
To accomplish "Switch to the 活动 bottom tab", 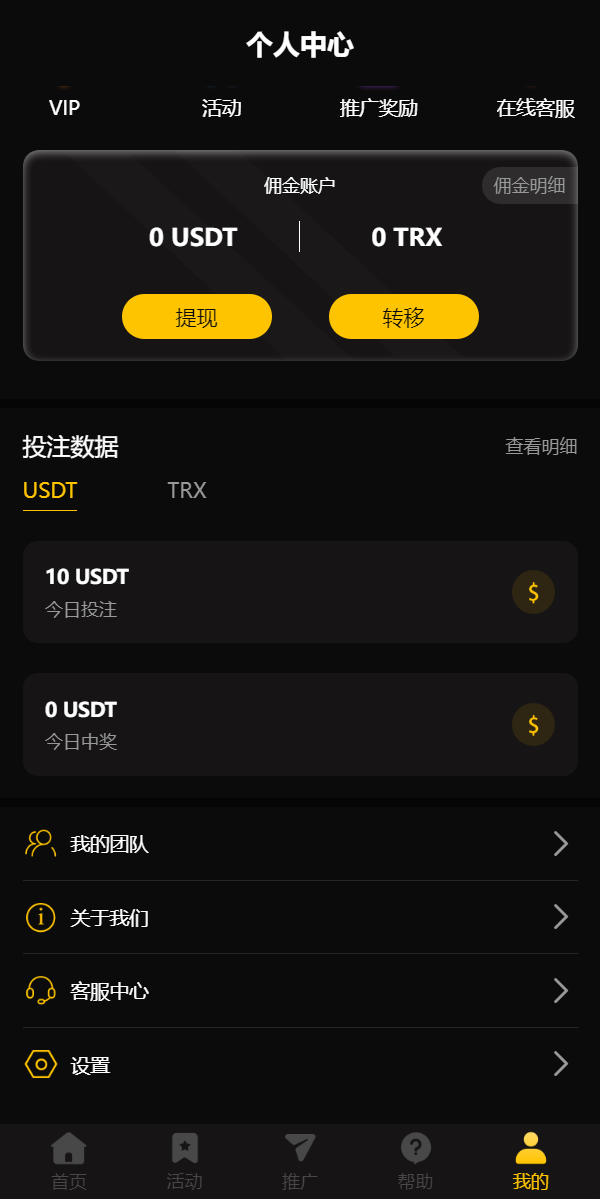I will point(184,1161).
